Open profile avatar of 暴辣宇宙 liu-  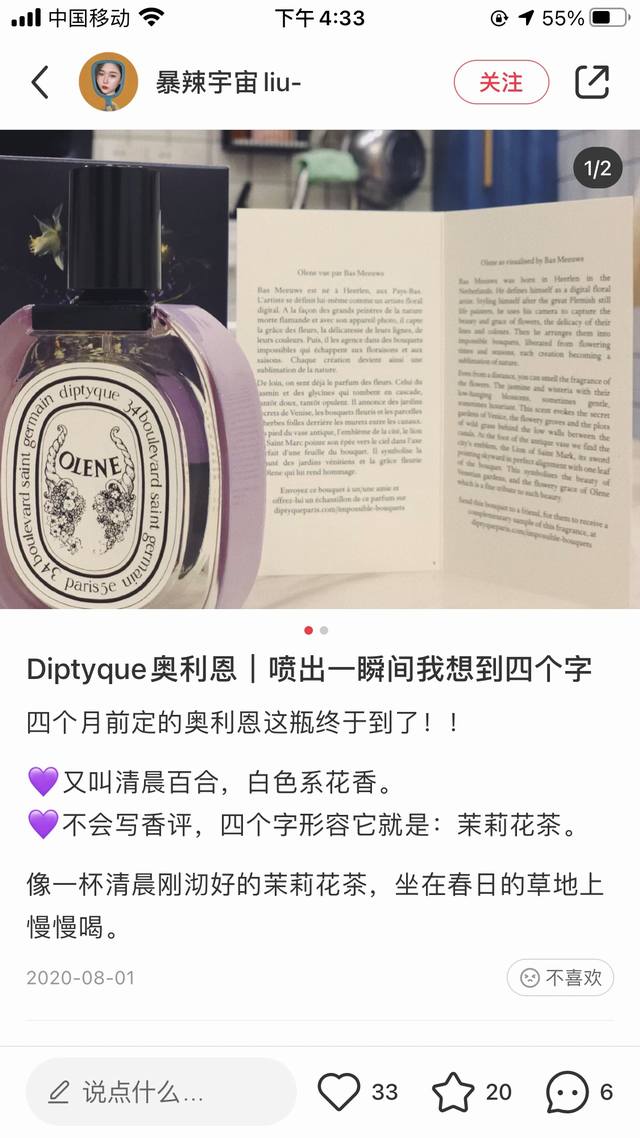pos(108,82)
